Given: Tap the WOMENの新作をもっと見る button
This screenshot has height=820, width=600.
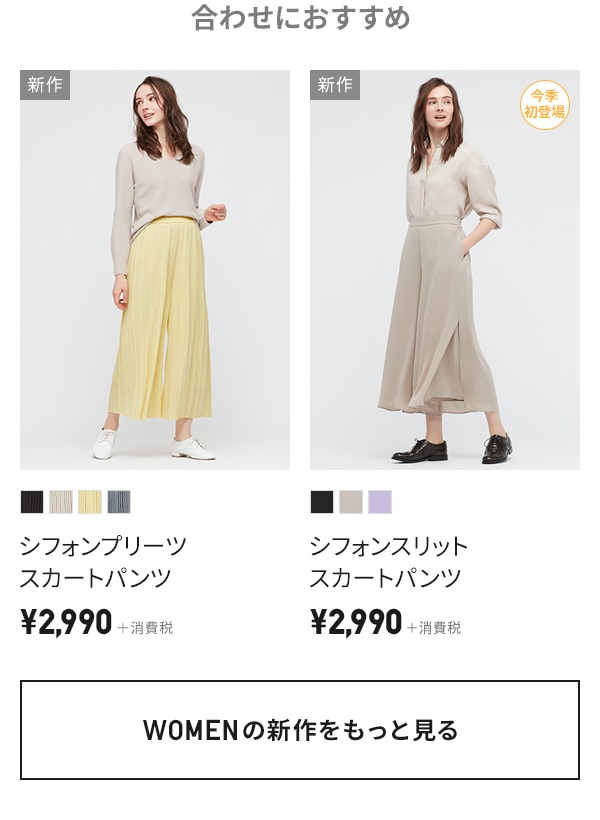Looking at the screenshot, I should click(x=300, y=730).
